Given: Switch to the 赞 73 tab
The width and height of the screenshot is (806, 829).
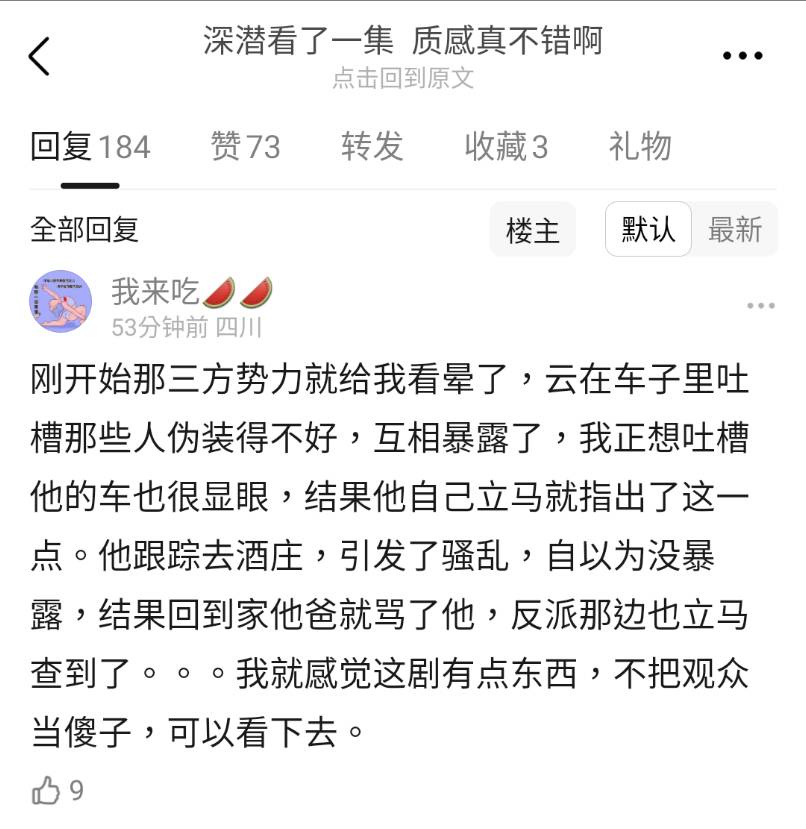Looking at the screenshot, I should (245, 148).
